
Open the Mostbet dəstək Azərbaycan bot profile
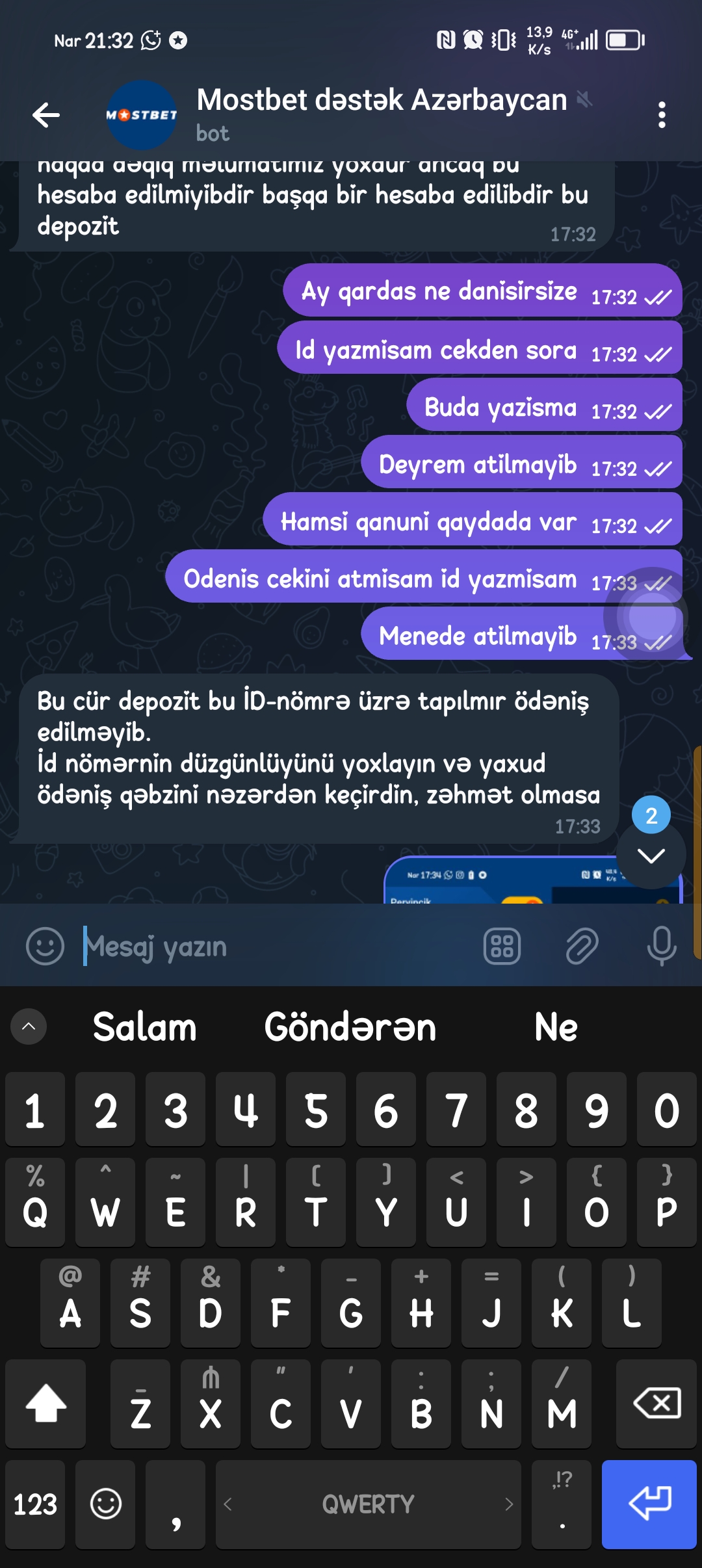[x=382, y=114]
